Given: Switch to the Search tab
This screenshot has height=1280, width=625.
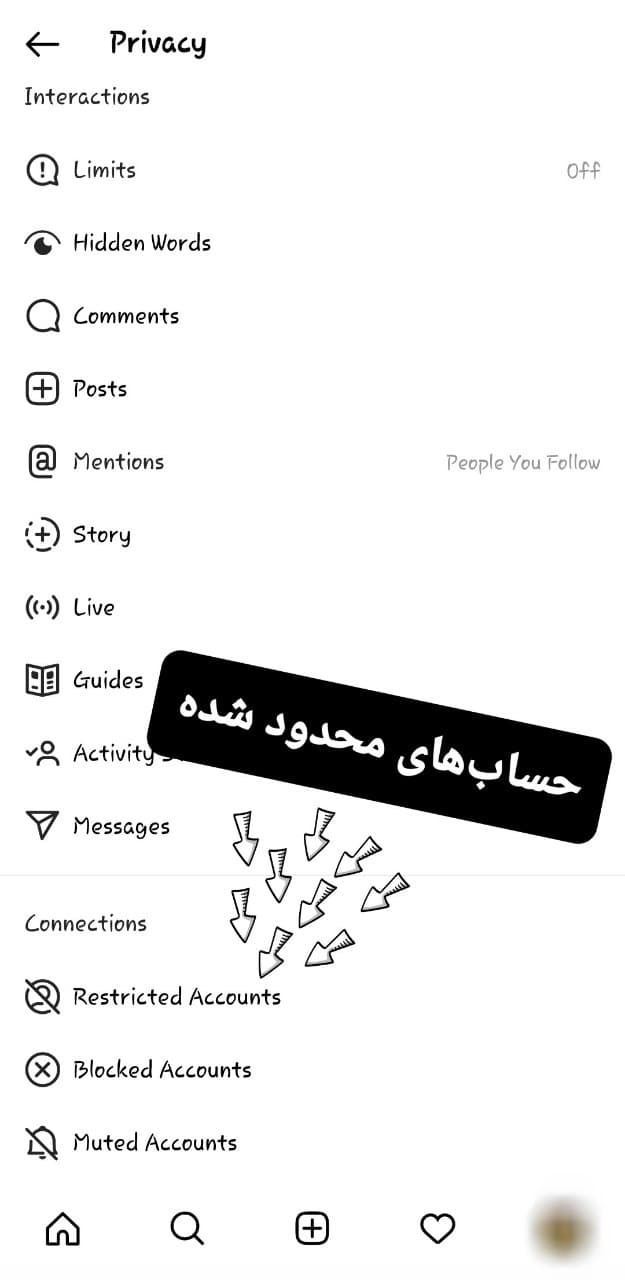Looking at the screenshot, I should (x=187, y=1228).
